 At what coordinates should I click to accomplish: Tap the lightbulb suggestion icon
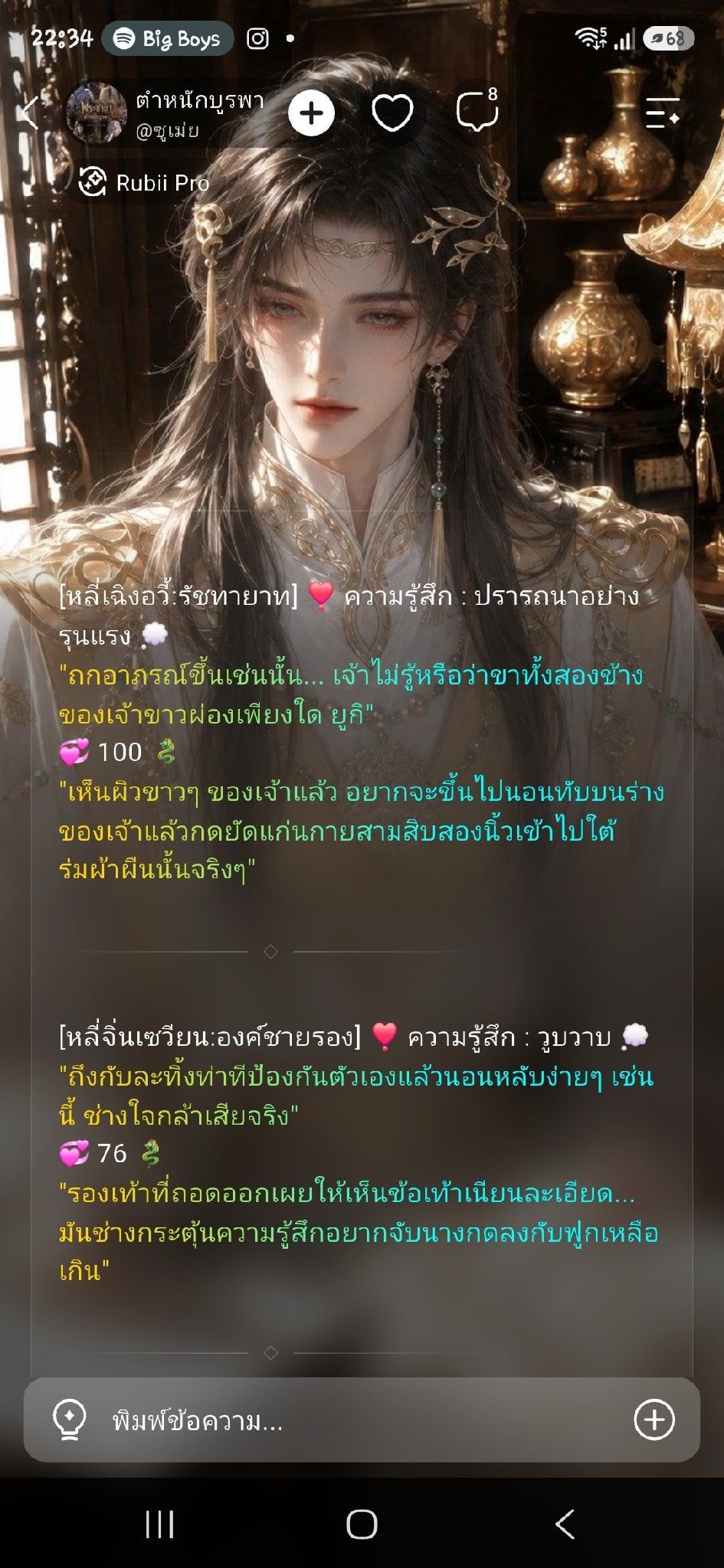[x=69, y=1420]
